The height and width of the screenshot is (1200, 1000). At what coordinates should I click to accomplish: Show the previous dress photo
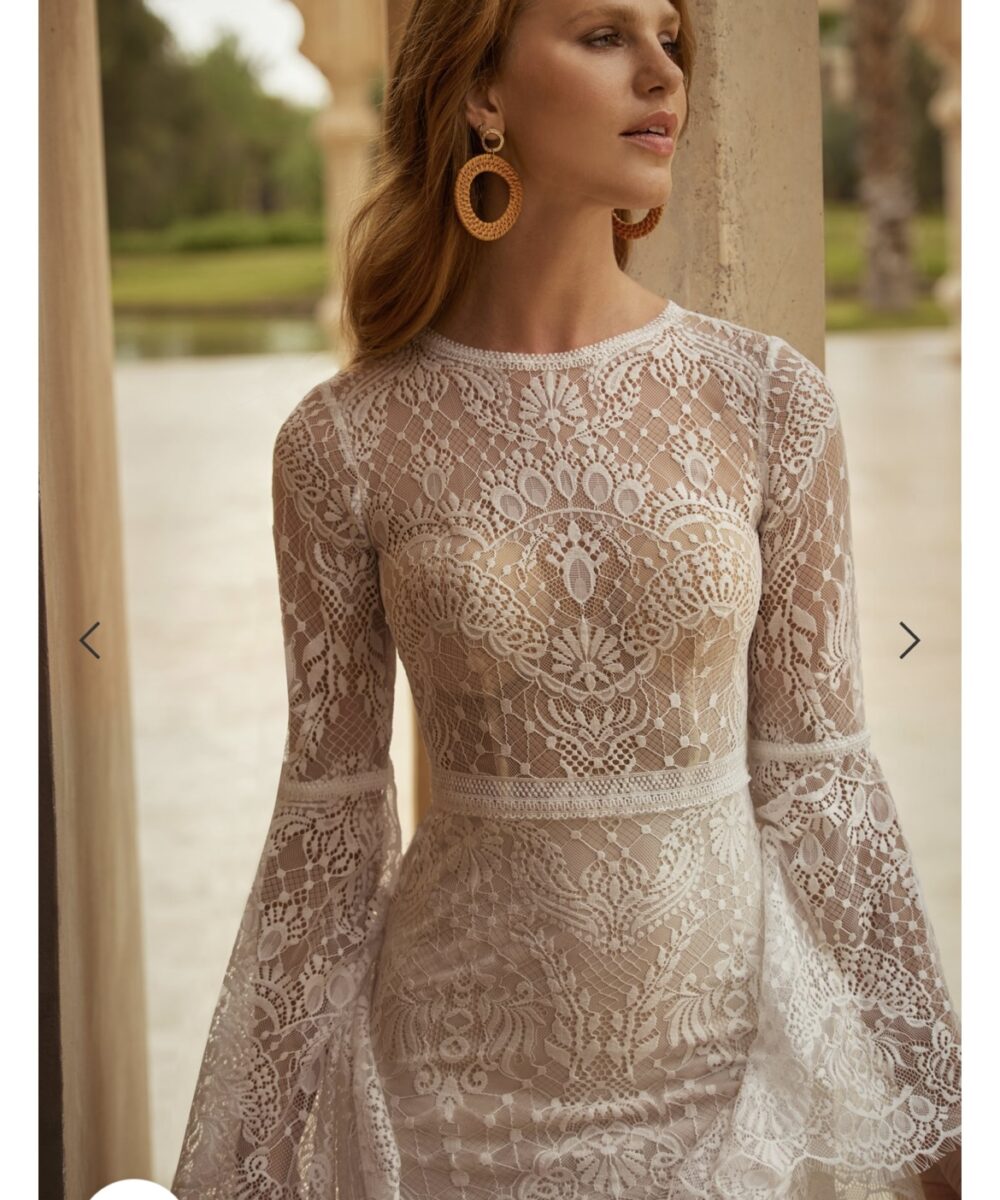click(x=90, y=640)
